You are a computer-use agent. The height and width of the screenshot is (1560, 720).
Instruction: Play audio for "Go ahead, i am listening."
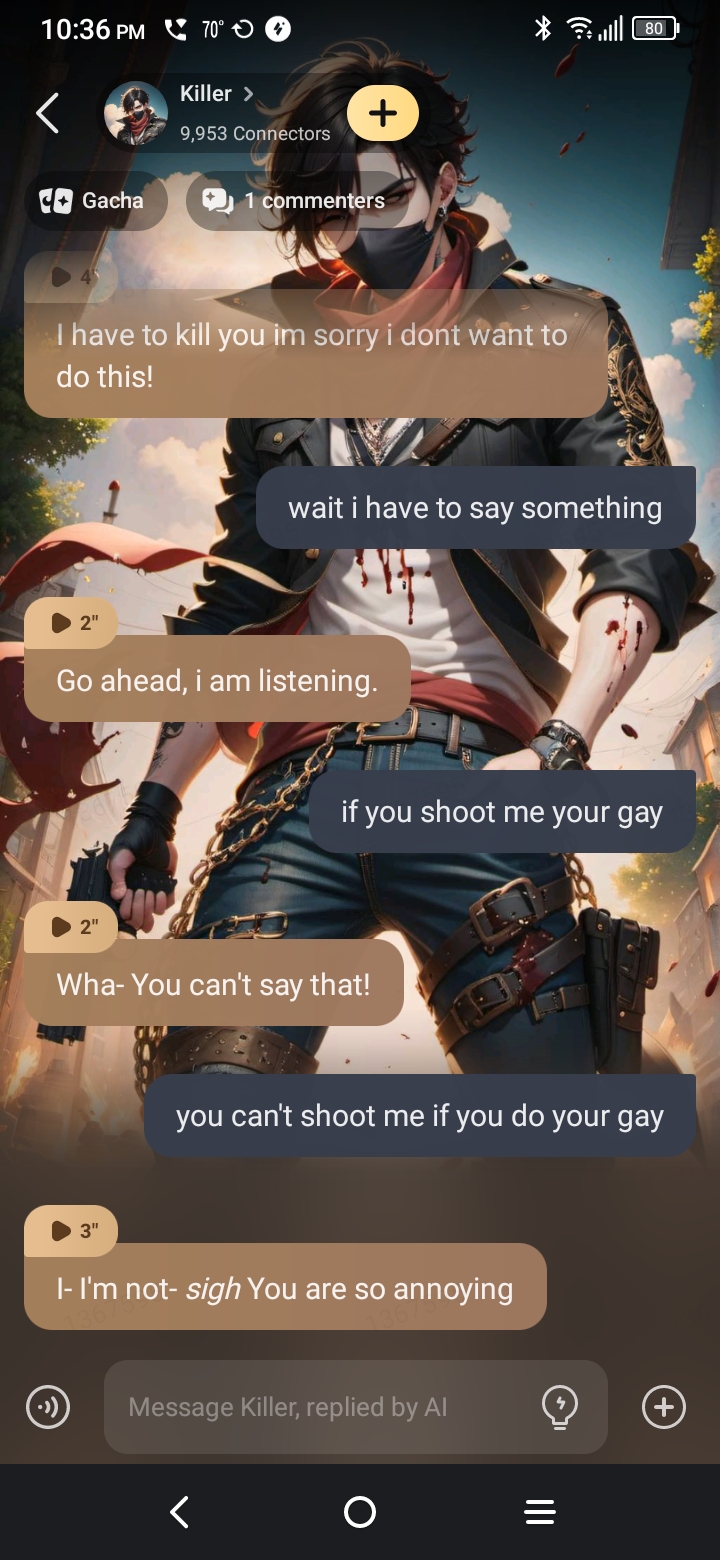[x=72, y=623]
